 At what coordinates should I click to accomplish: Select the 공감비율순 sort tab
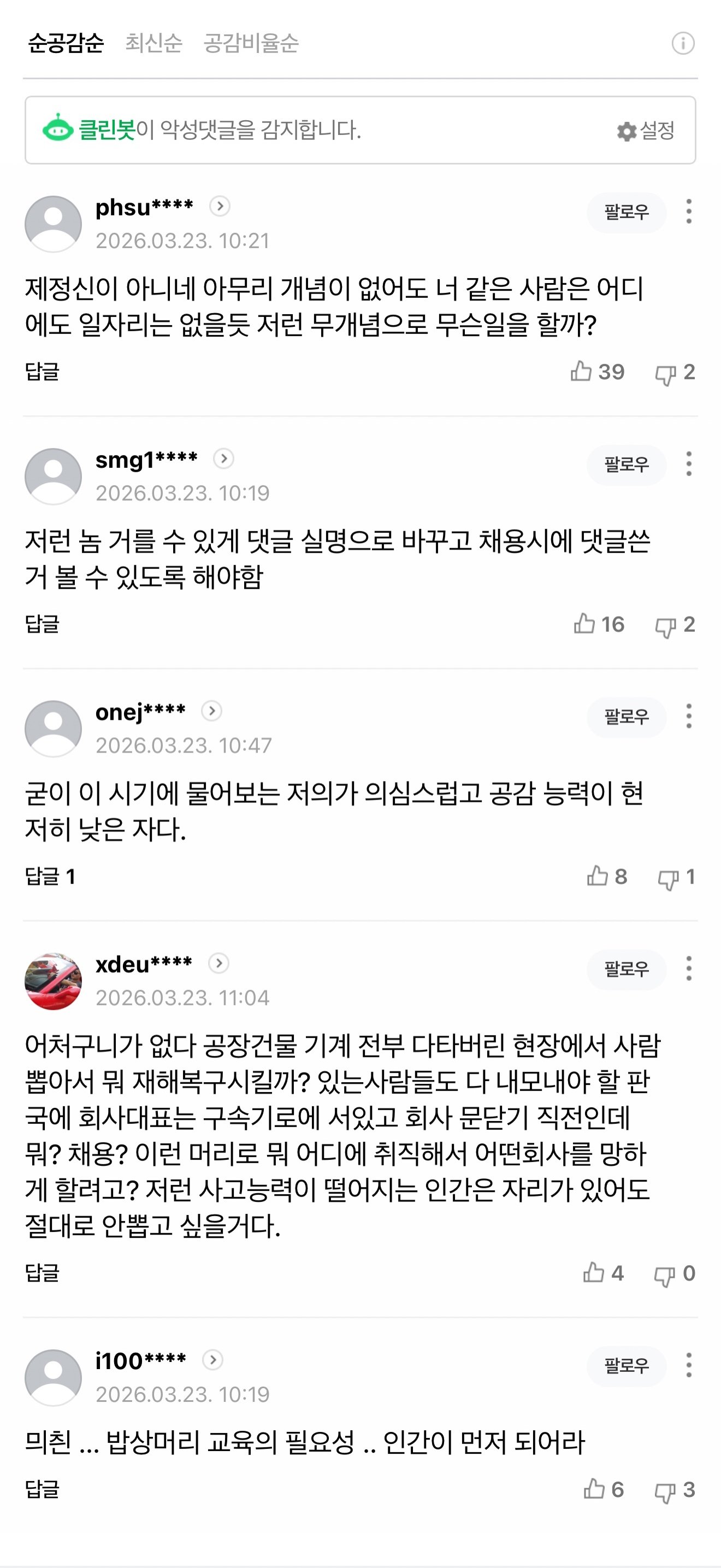point(251,43)
